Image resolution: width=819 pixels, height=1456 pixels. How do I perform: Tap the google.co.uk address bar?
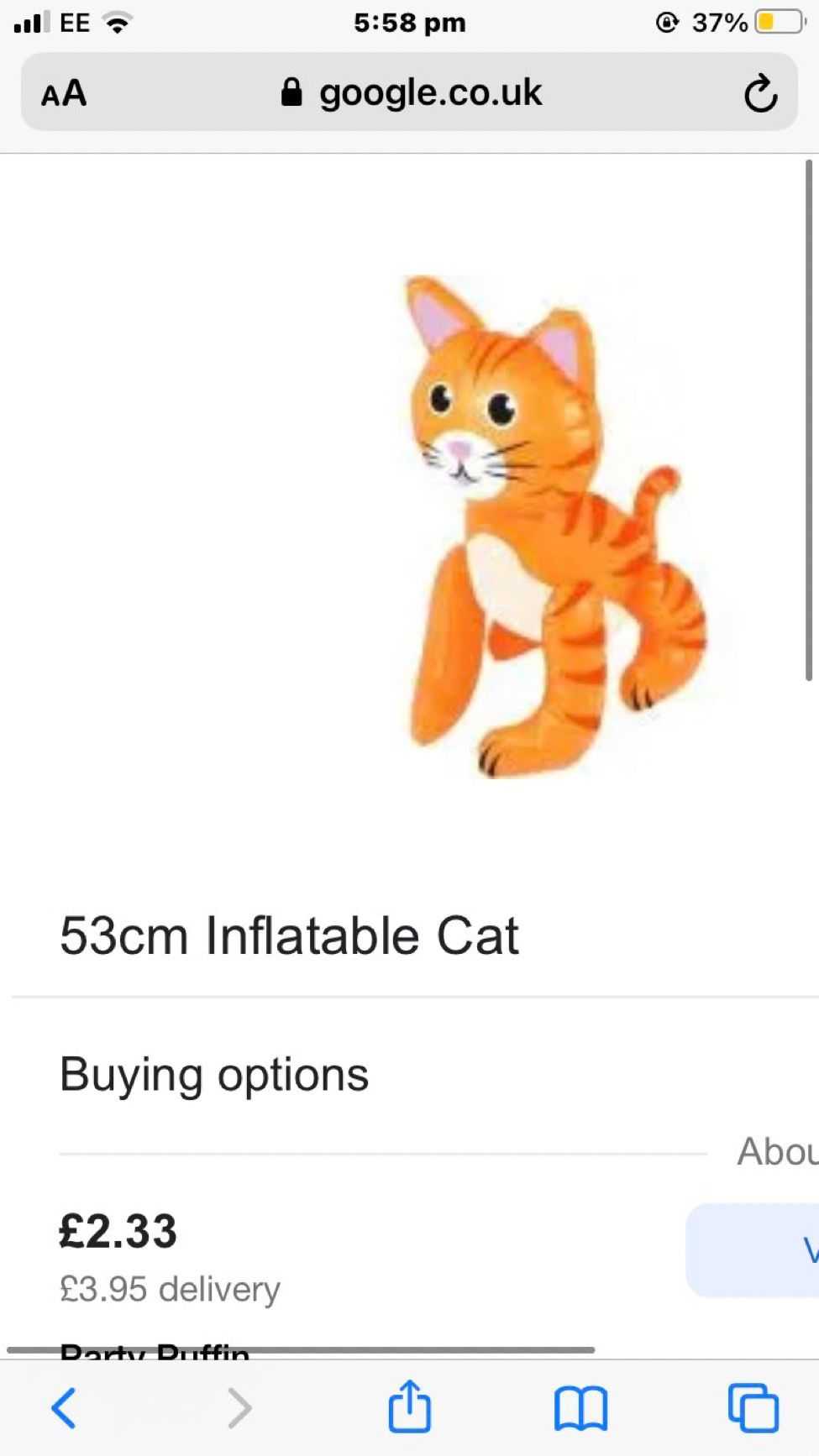(x=412, y=93)
